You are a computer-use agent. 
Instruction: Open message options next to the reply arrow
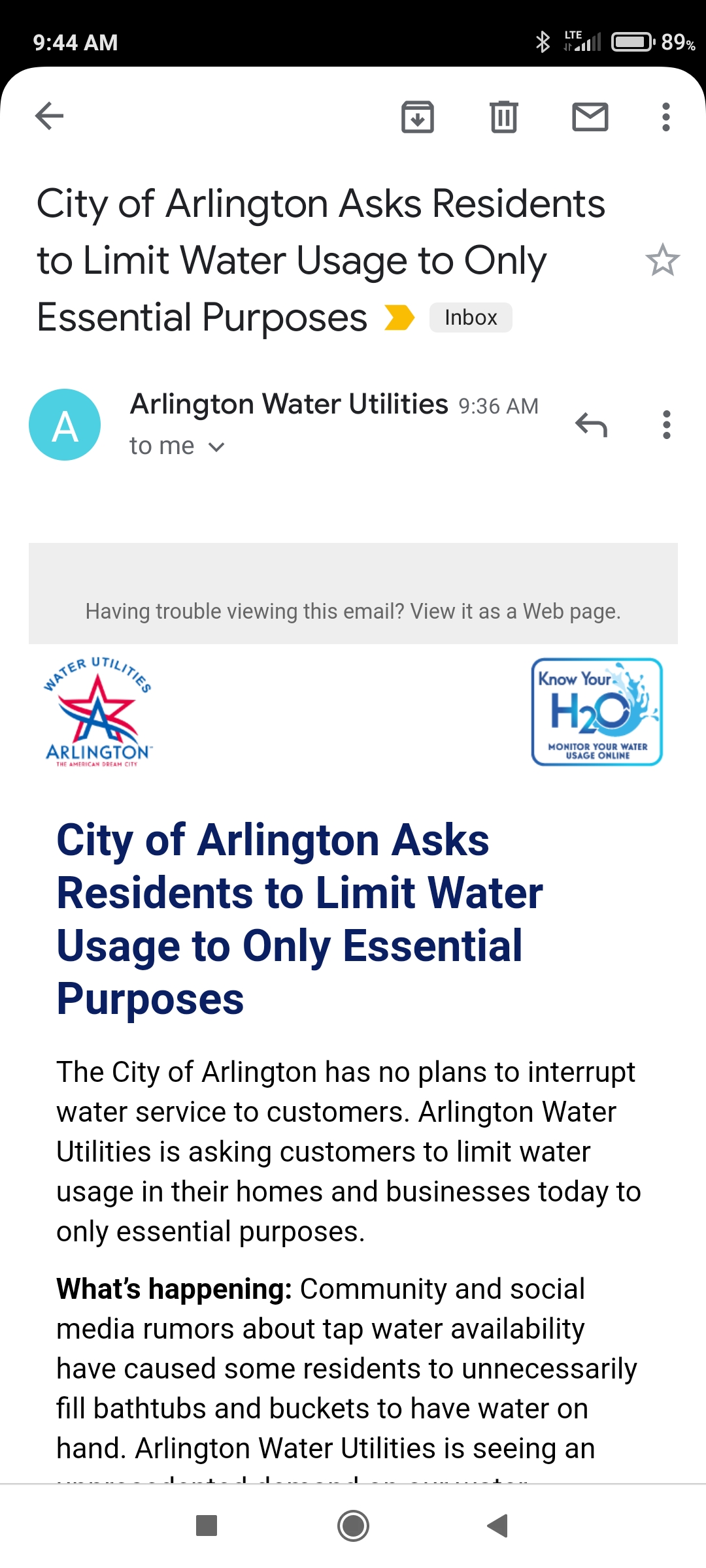[x=666, y=425]
